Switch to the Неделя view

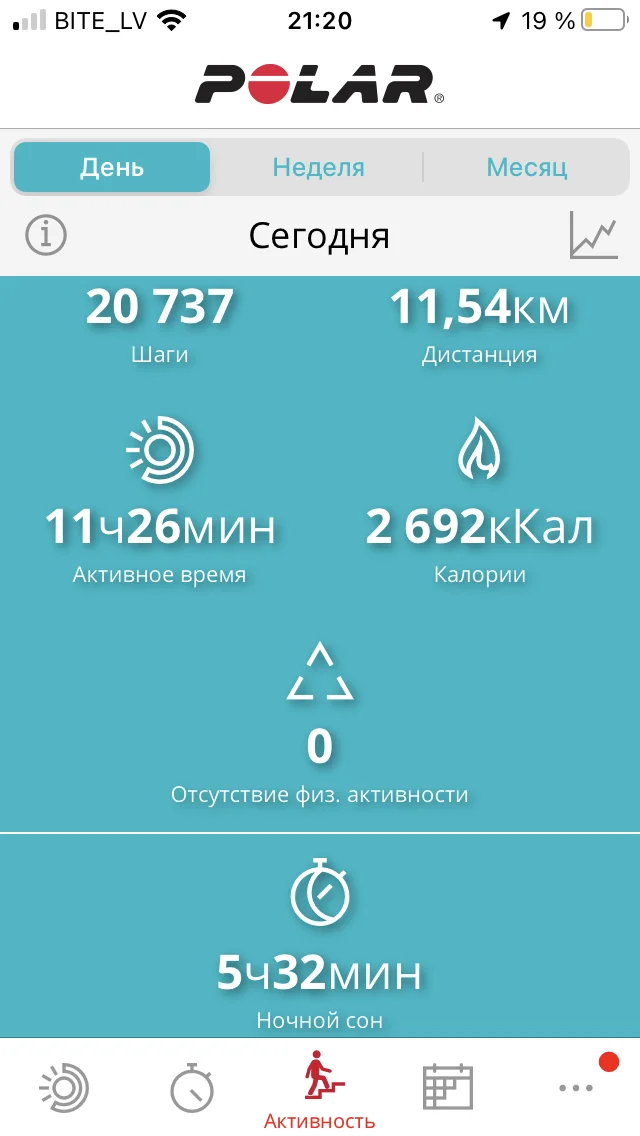click(x=318, y=167)
